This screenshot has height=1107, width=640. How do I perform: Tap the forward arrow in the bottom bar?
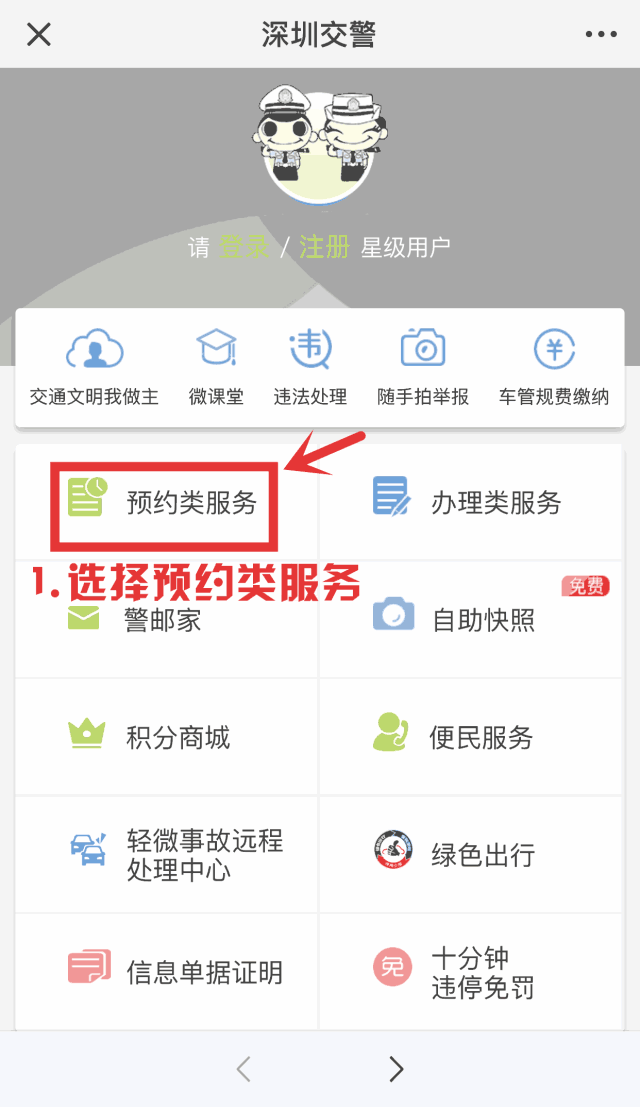tap(397, 1069)
